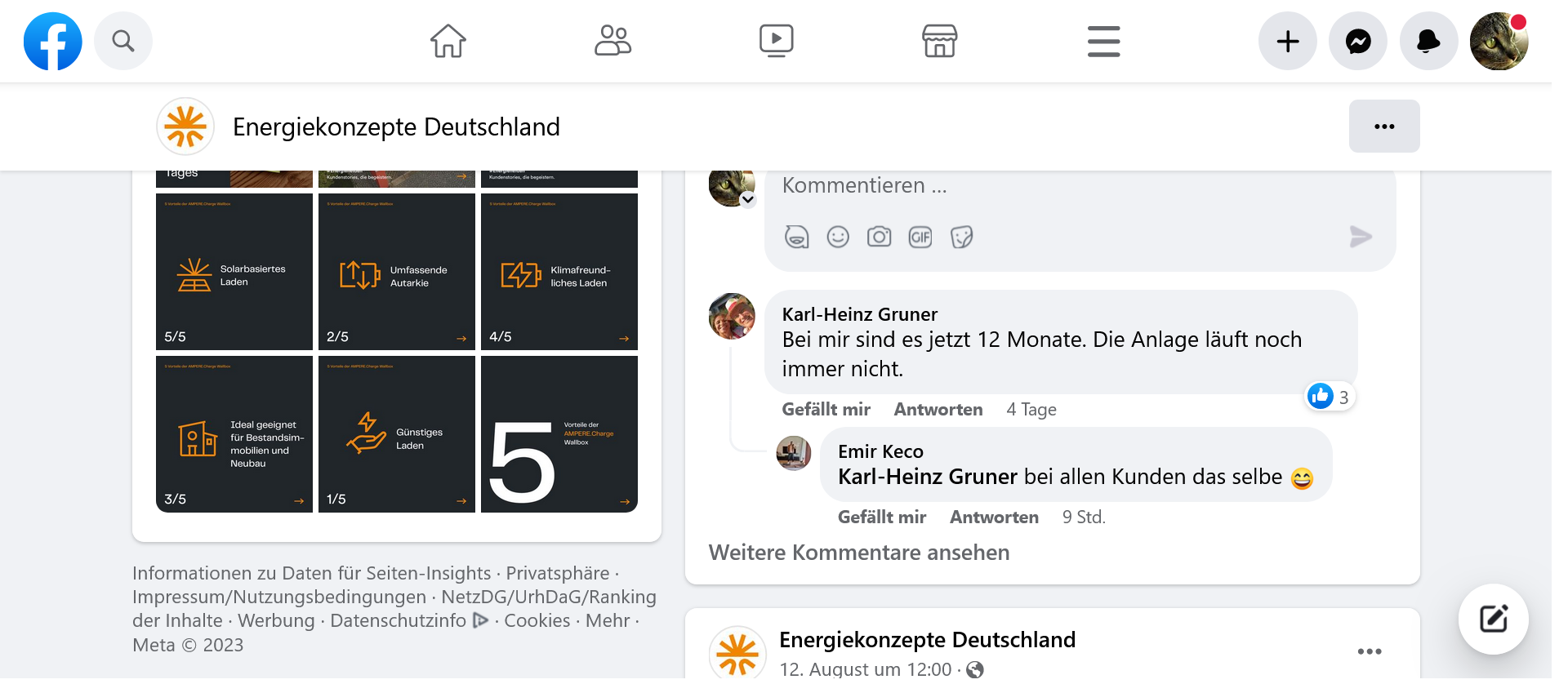
Task: Open page options three-dot button
Action: point(1383,127)
